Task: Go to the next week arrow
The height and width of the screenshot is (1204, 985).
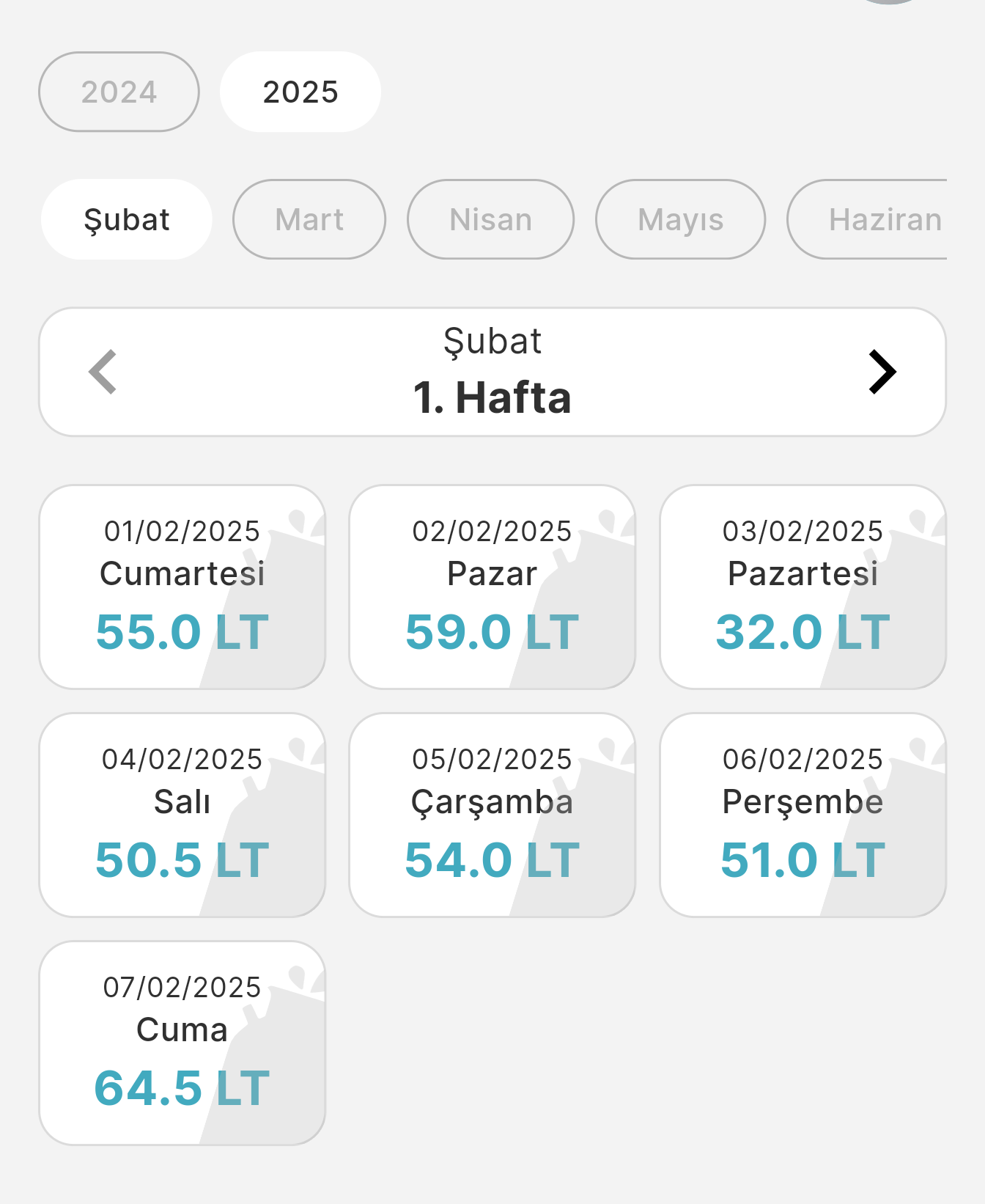Action: (x=882, y=372)
